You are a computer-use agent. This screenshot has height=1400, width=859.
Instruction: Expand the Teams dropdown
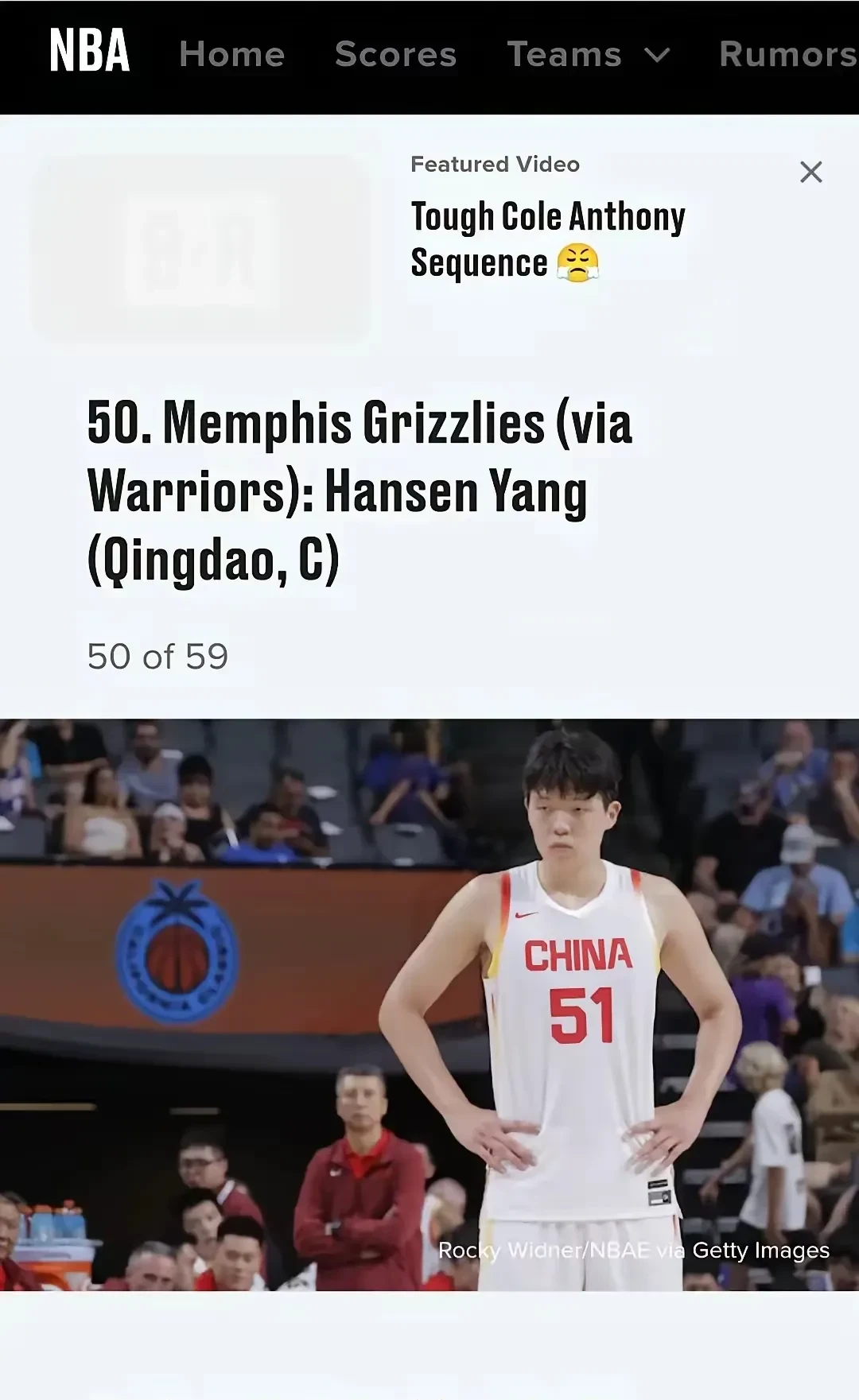click(589, 55)
